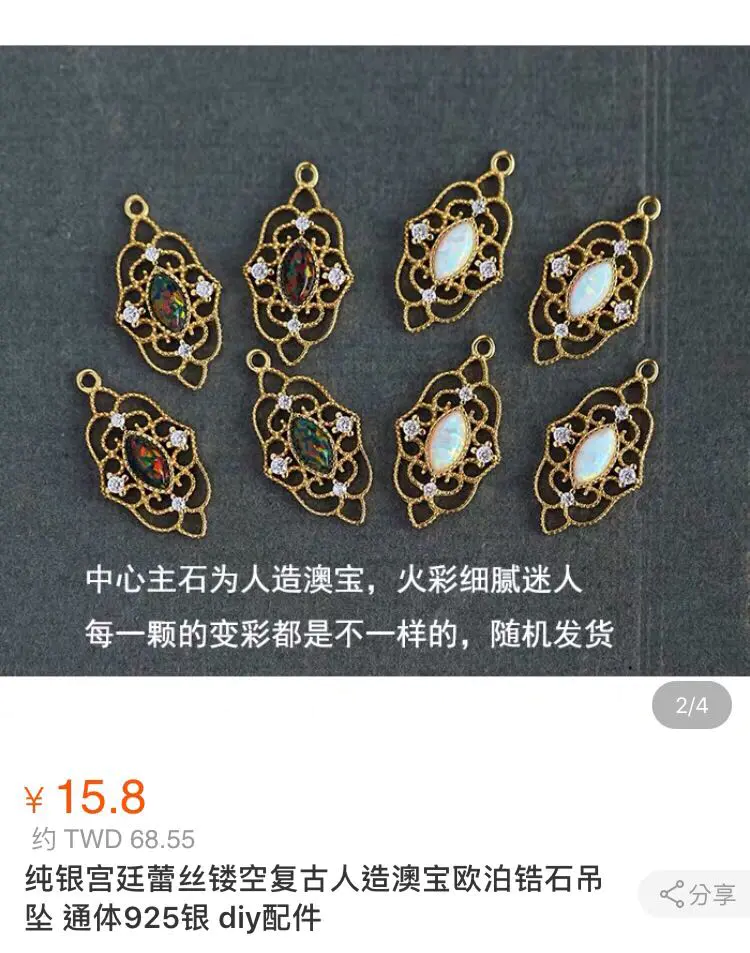Open the product photo in full view
Screen dimensions: 750x953
[374, 360]
